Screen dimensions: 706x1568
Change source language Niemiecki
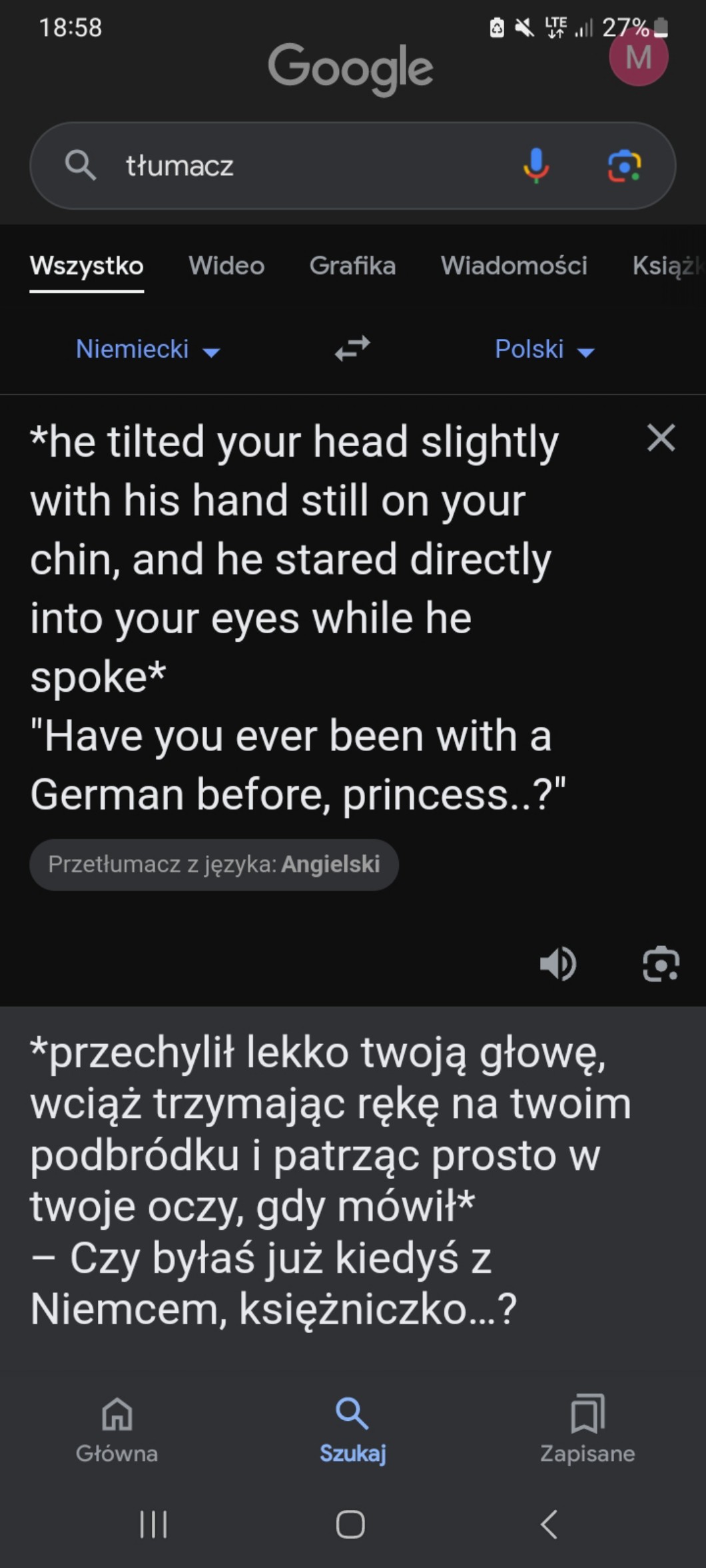point(147,349)
